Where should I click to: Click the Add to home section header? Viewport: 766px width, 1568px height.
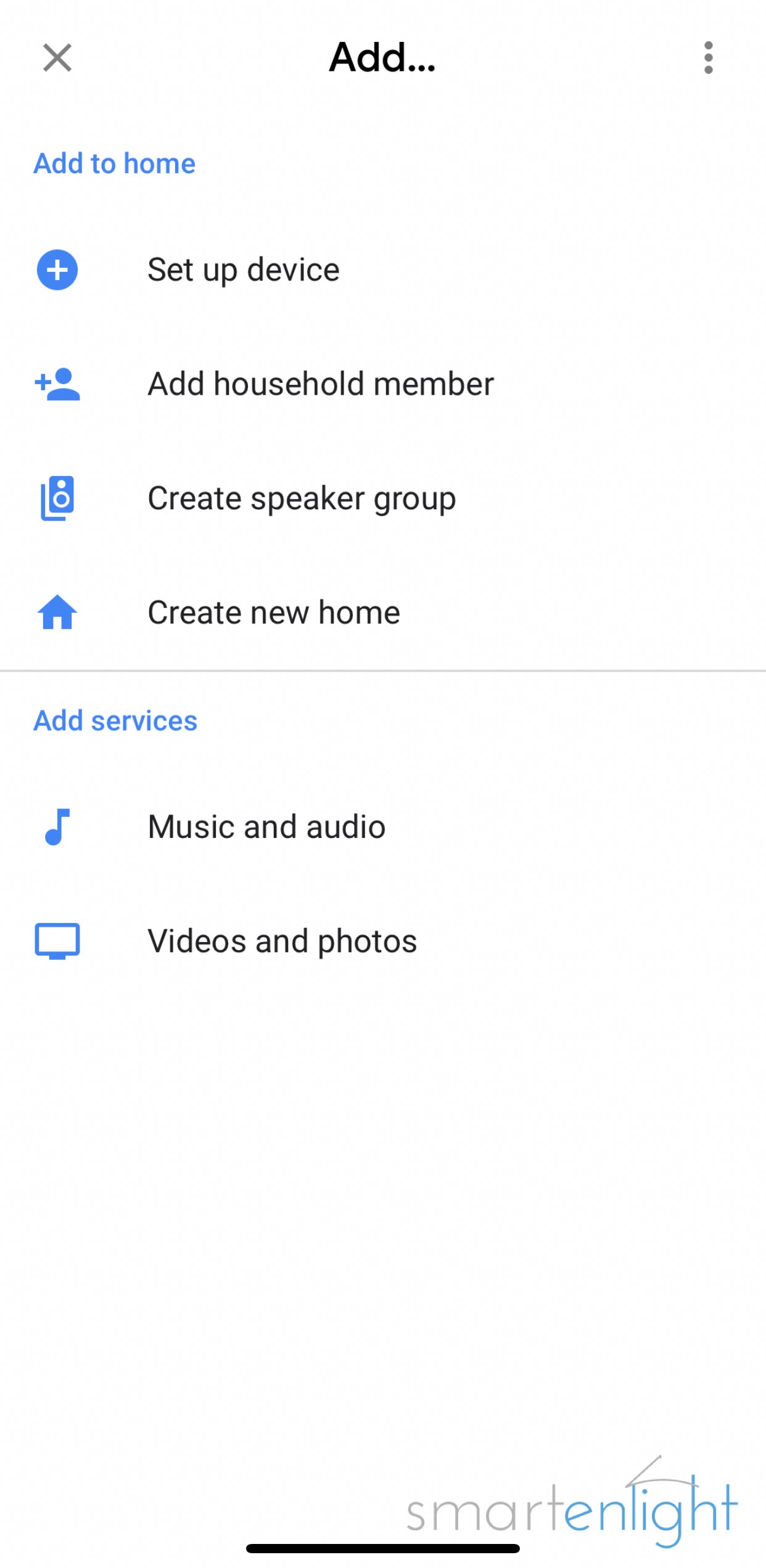(x=115, y=163)
